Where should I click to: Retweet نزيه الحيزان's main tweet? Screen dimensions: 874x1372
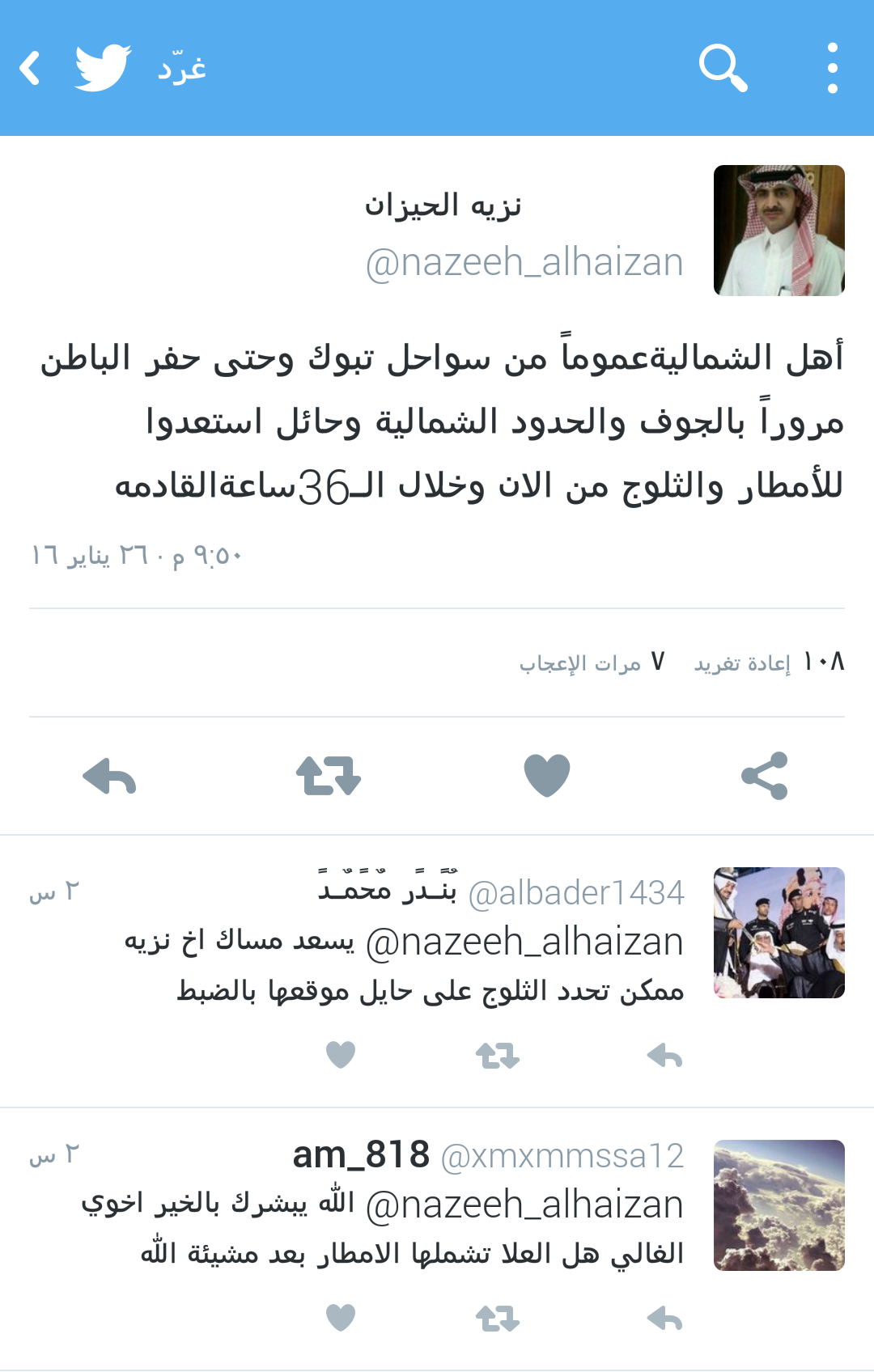pyautogui.click(x=329, y=777)
